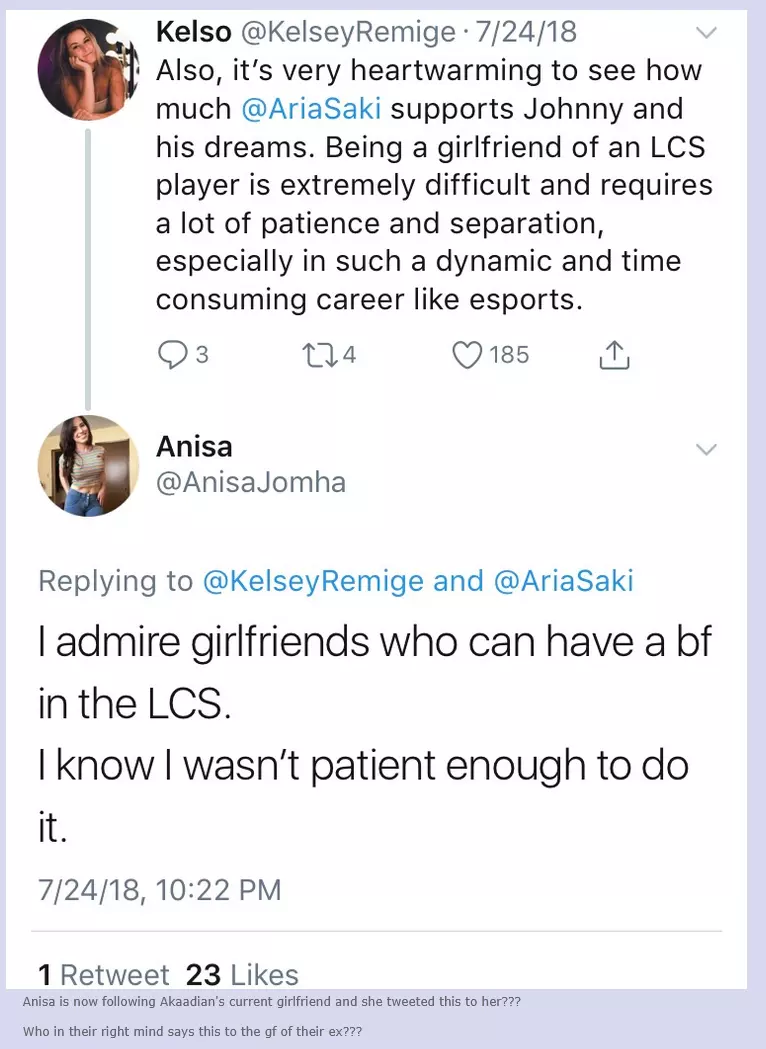
Task: Click Kelso's profile picture
Action: pyautogui.click(x=88, y=69)
